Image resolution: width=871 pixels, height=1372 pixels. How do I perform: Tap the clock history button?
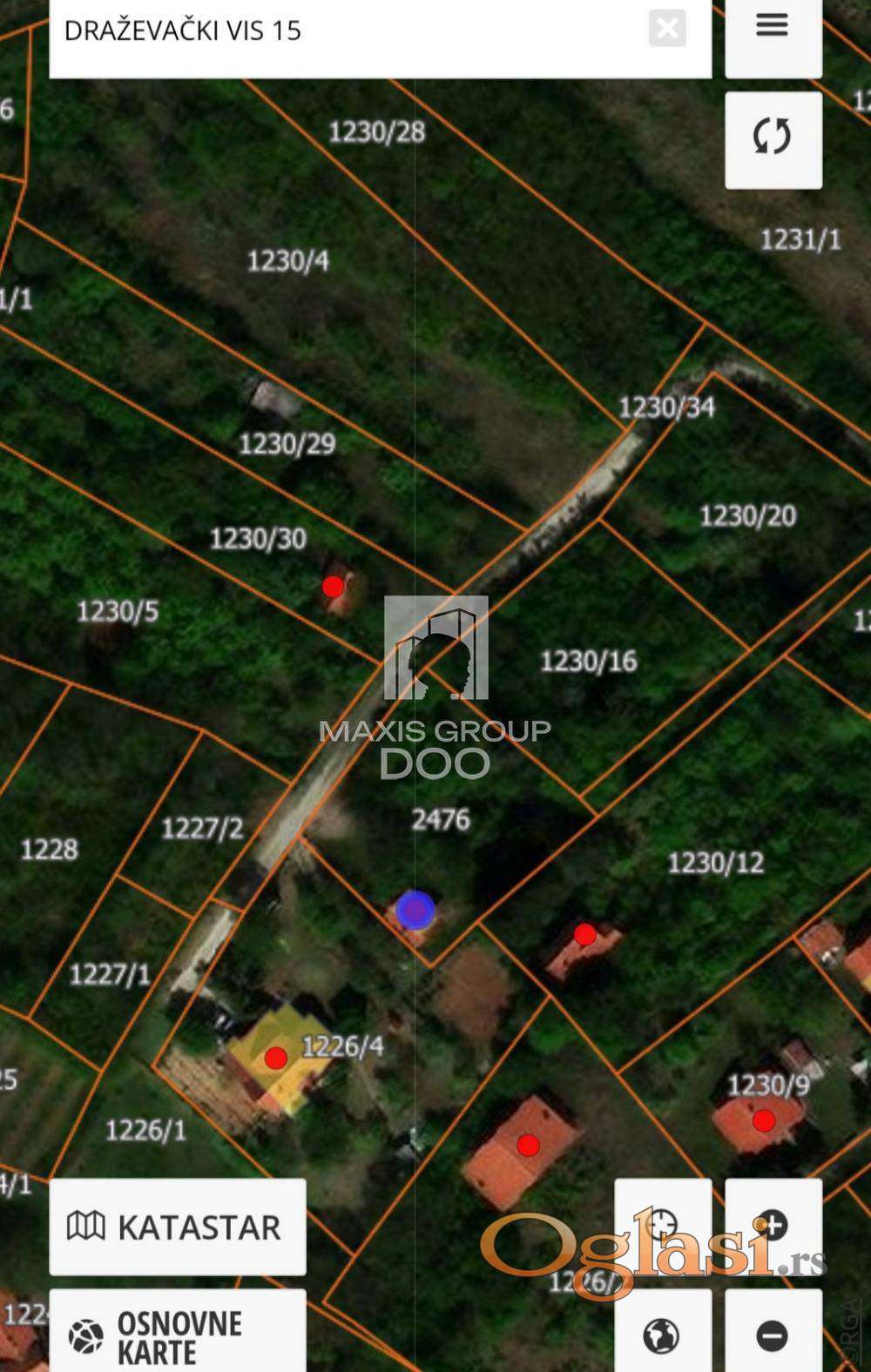tap(662, 1224)
